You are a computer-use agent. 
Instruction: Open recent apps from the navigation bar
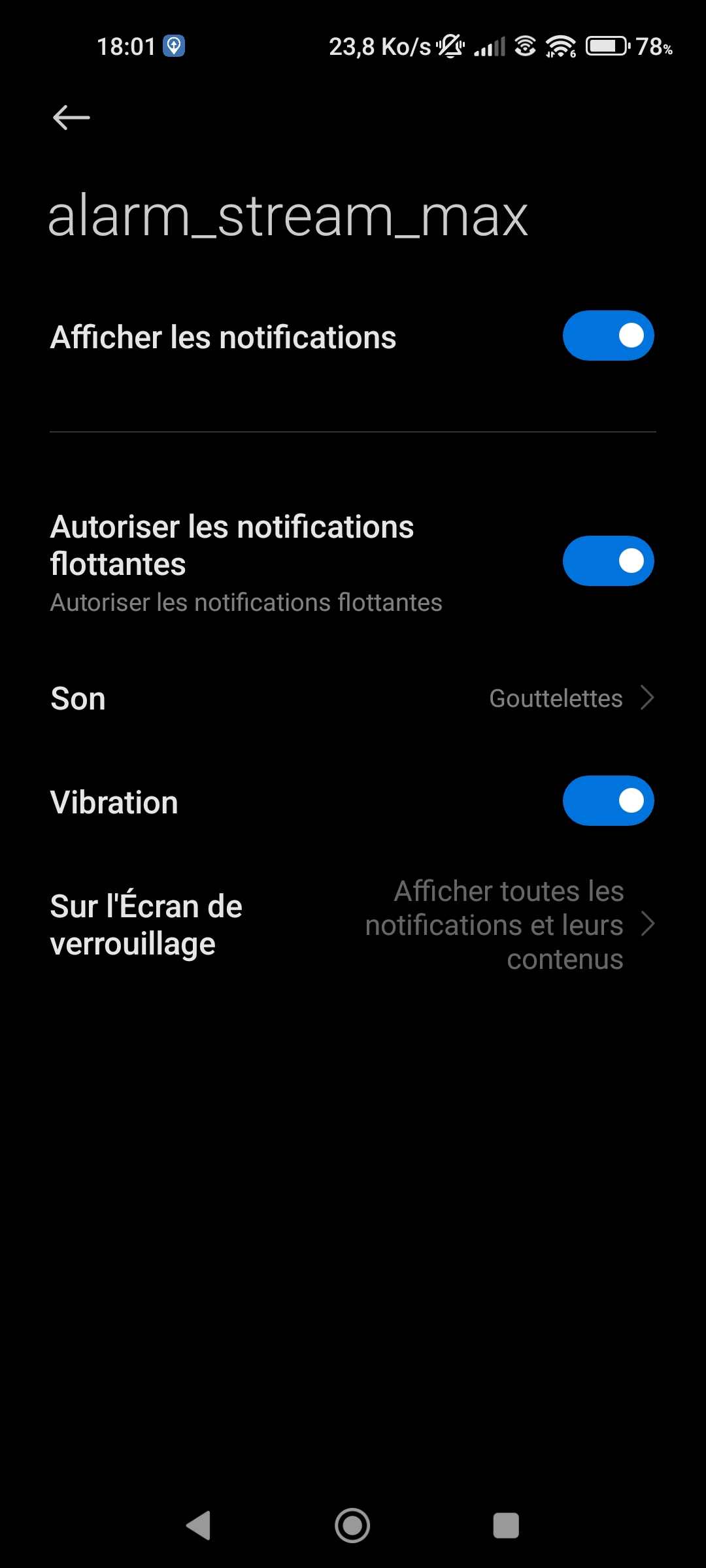pos(506,1526)
